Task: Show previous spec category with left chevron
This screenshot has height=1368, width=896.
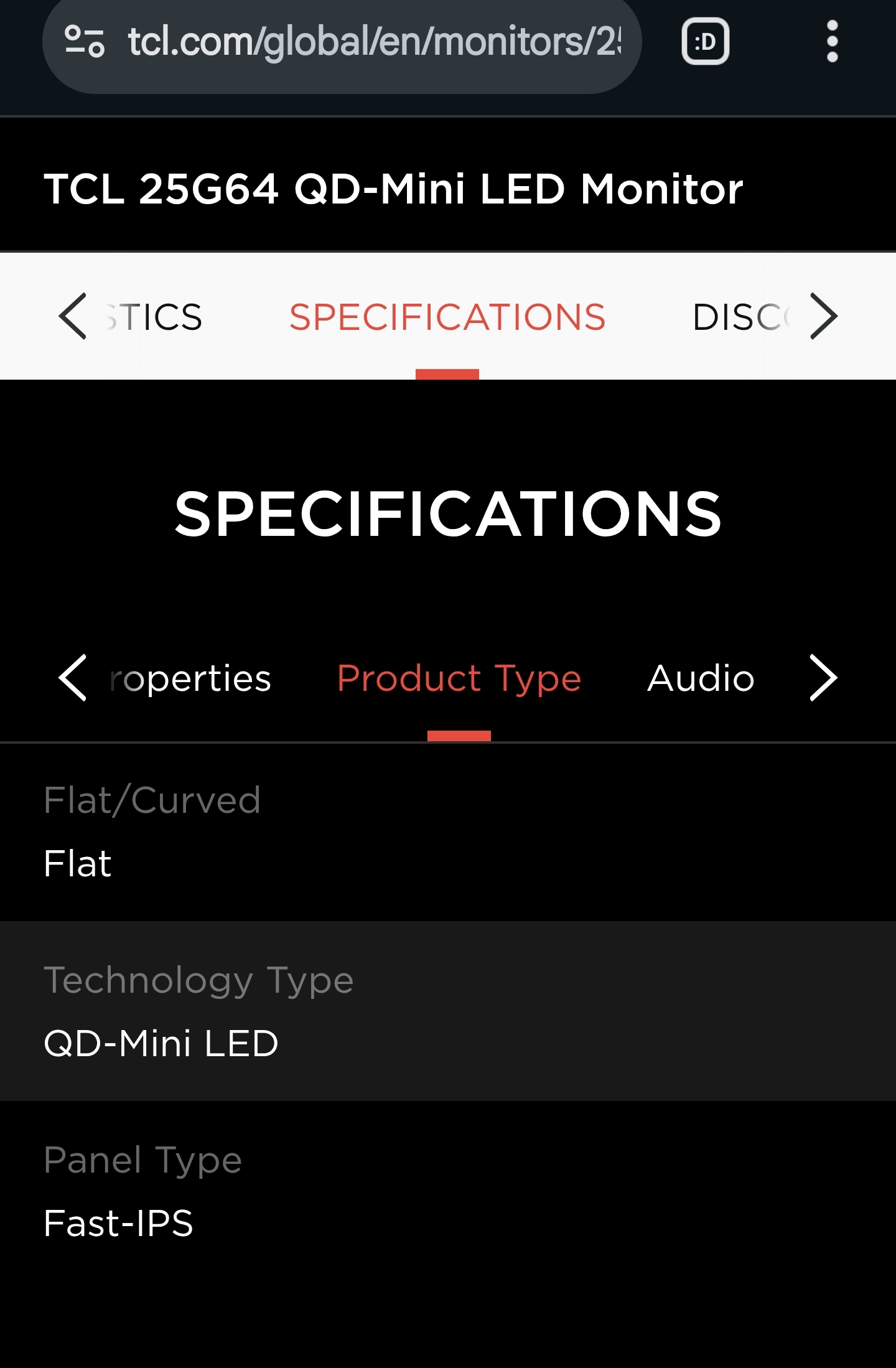Action: pyautogui.click(x=73, y=677)
